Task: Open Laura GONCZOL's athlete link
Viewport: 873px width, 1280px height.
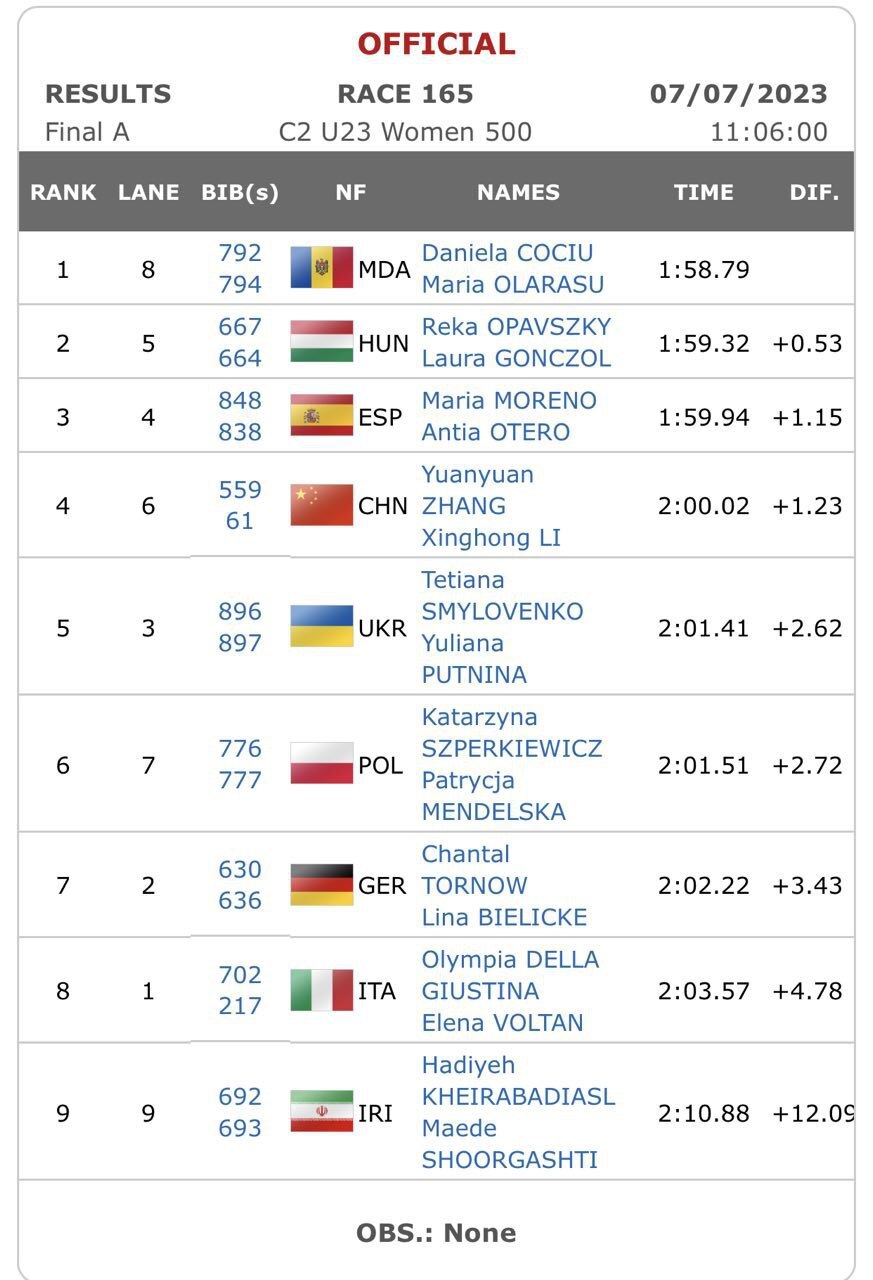Action: pyautogui.click(x=516, y=358)
